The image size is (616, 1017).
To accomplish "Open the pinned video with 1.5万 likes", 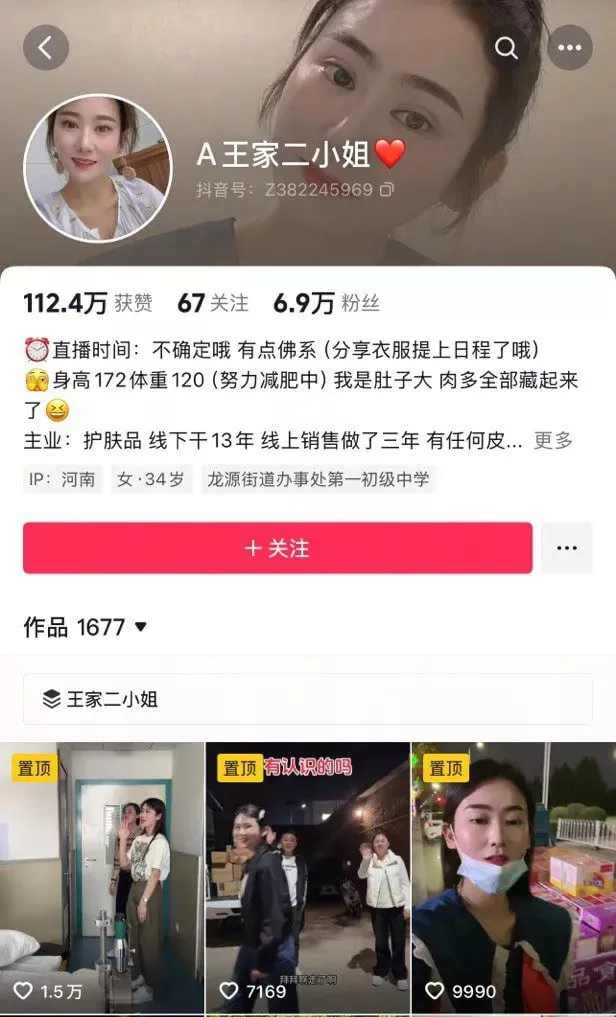I will (x=101, y=878).
